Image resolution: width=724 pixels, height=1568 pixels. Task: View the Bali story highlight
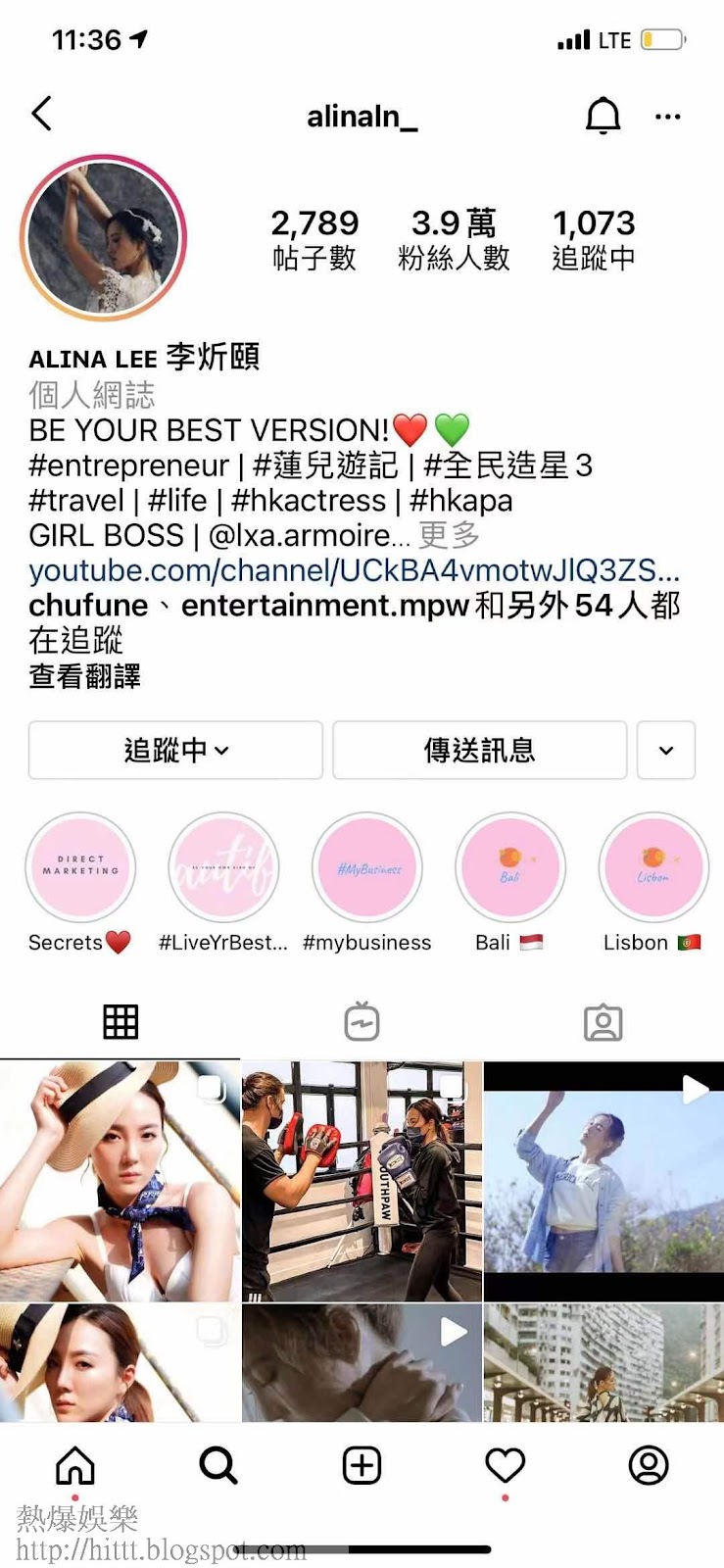509,868
